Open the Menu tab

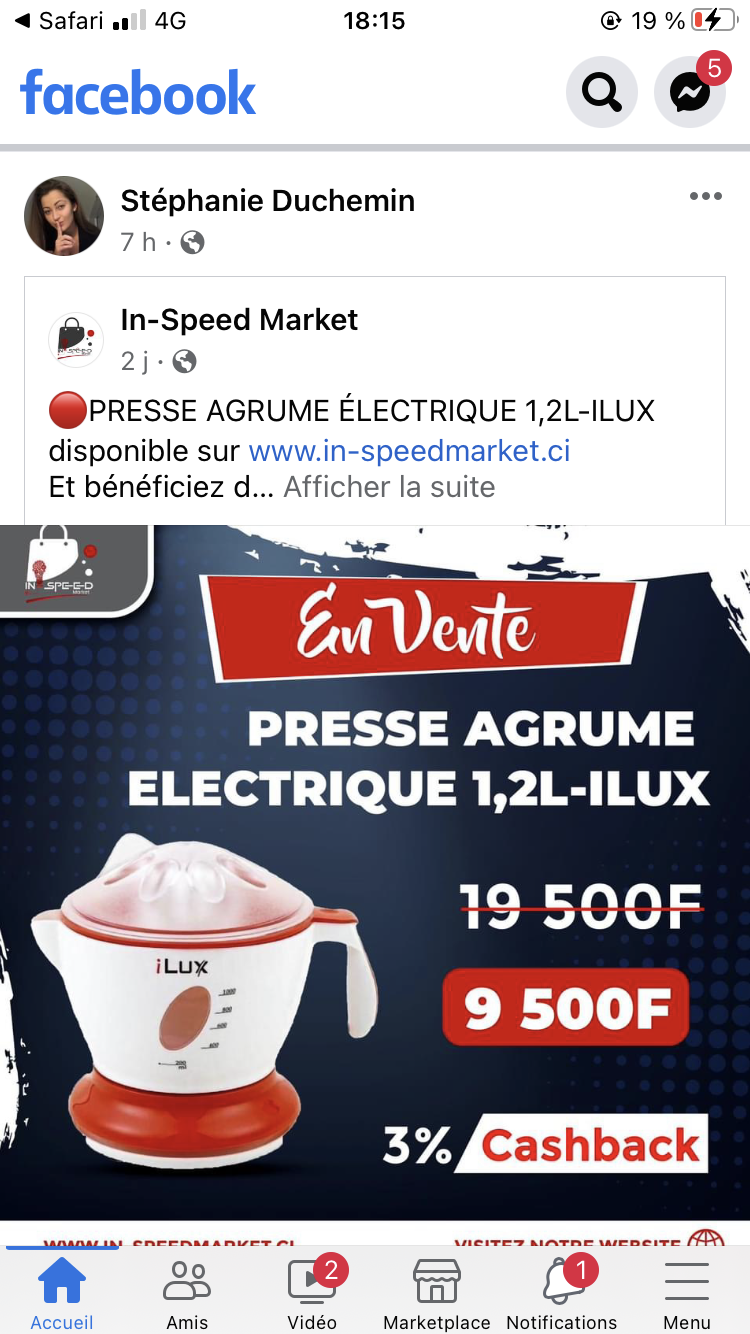click(687, 1291)
